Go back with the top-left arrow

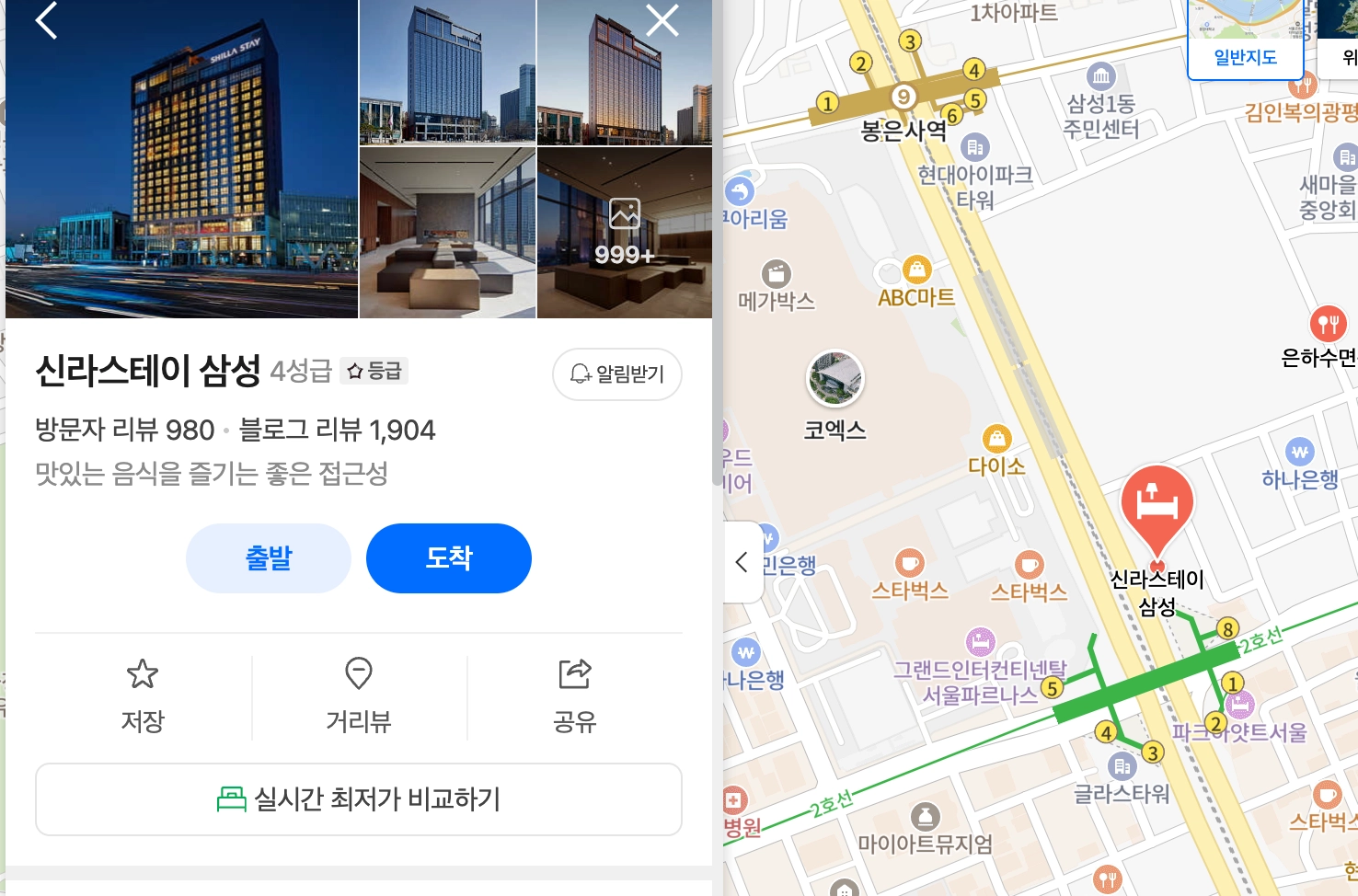[46, 20]
